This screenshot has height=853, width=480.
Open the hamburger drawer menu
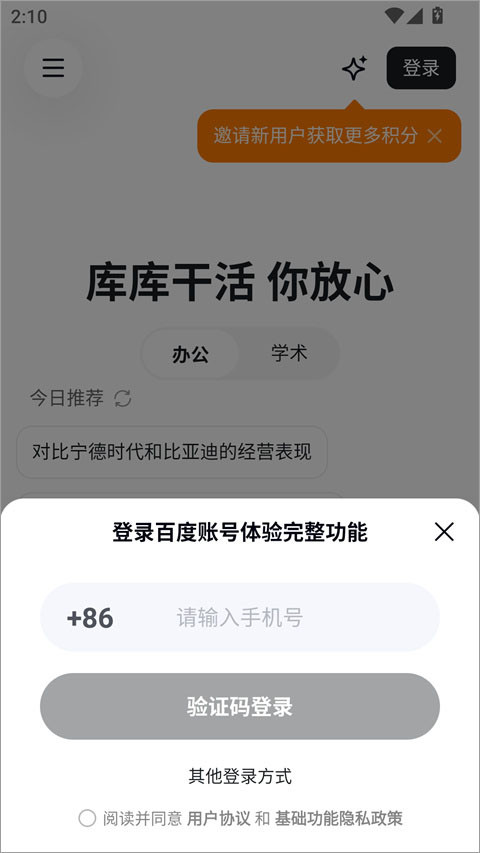(53, 67)
